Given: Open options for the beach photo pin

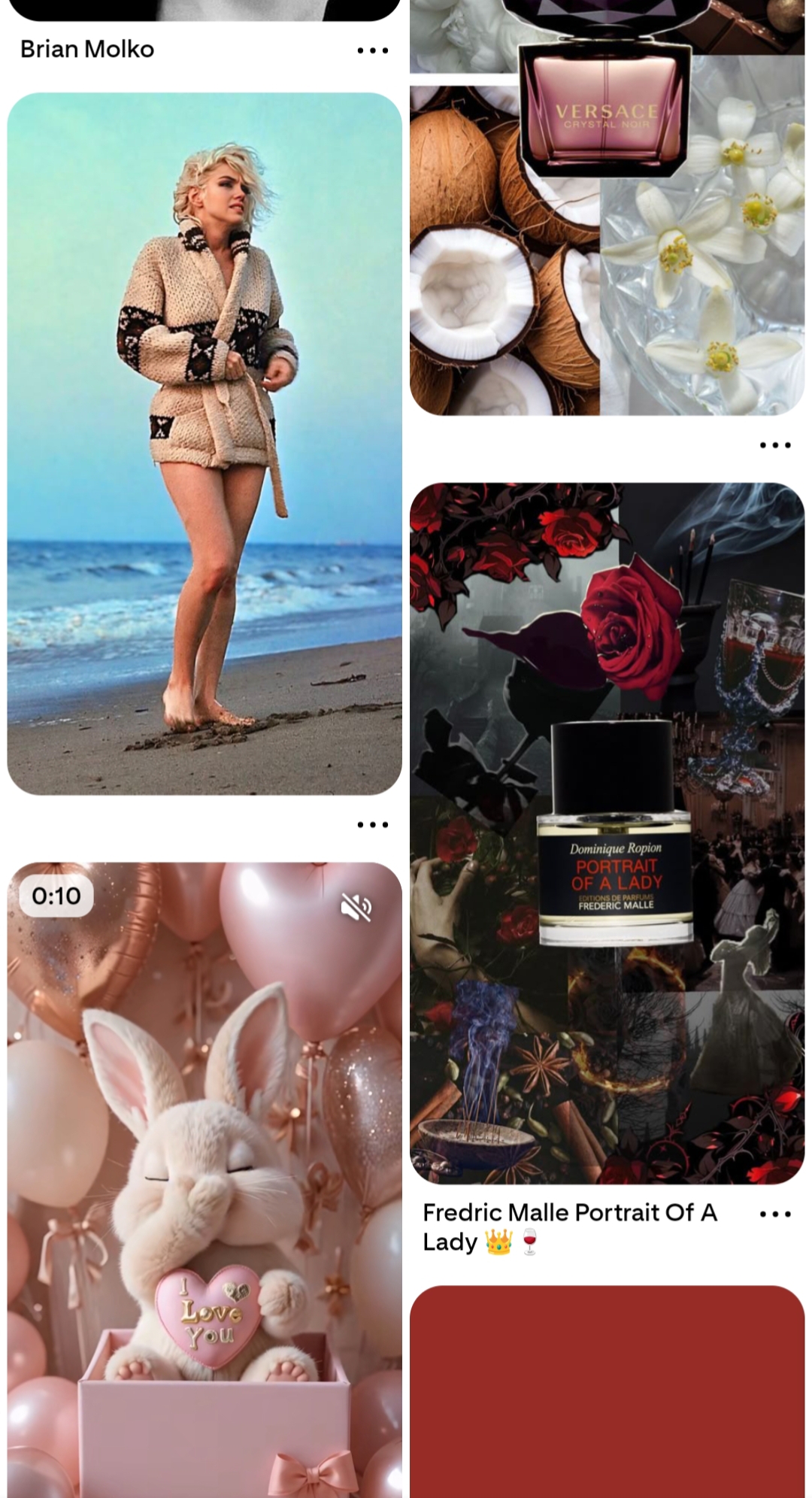Looking at the screenshot, I should tap(372, 825).
